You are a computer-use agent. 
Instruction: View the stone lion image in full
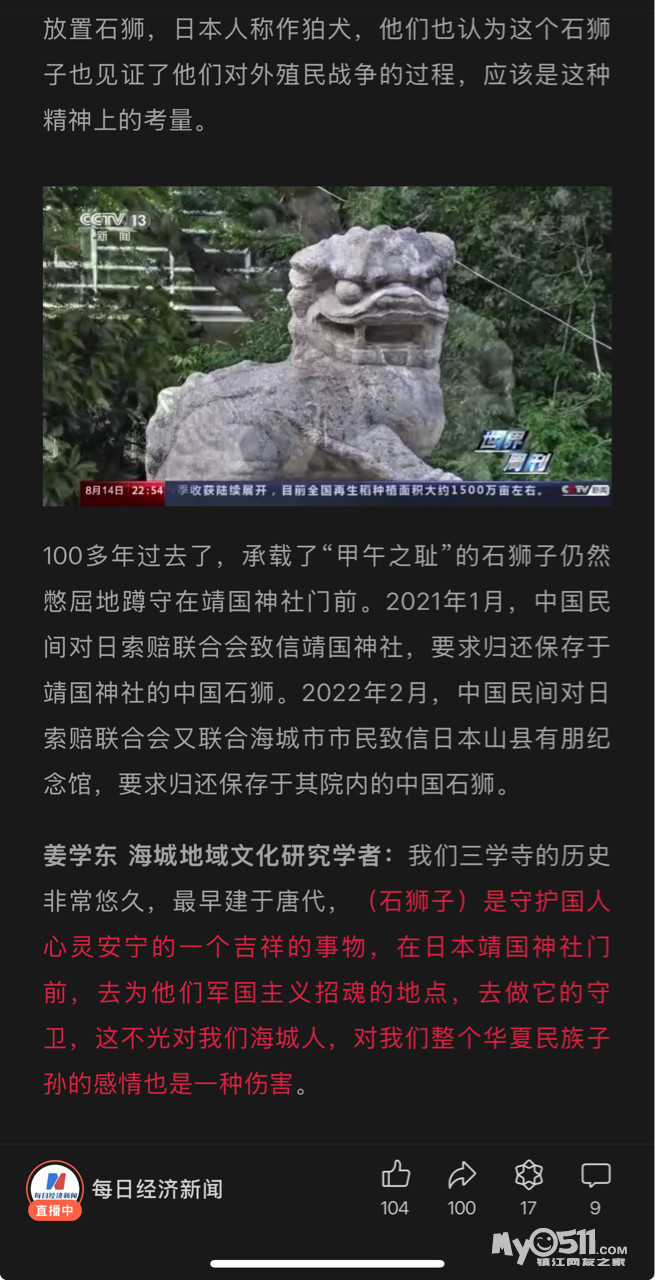coord(327,346)
